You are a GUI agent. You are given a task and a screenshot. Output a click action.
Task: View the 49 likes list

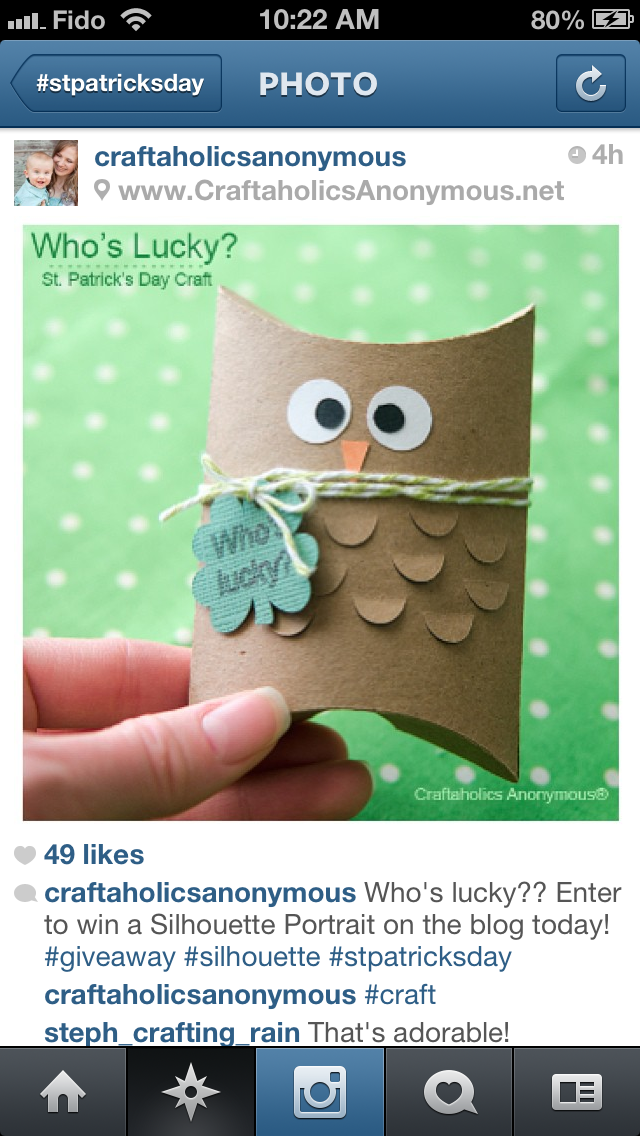coord(94,855)
